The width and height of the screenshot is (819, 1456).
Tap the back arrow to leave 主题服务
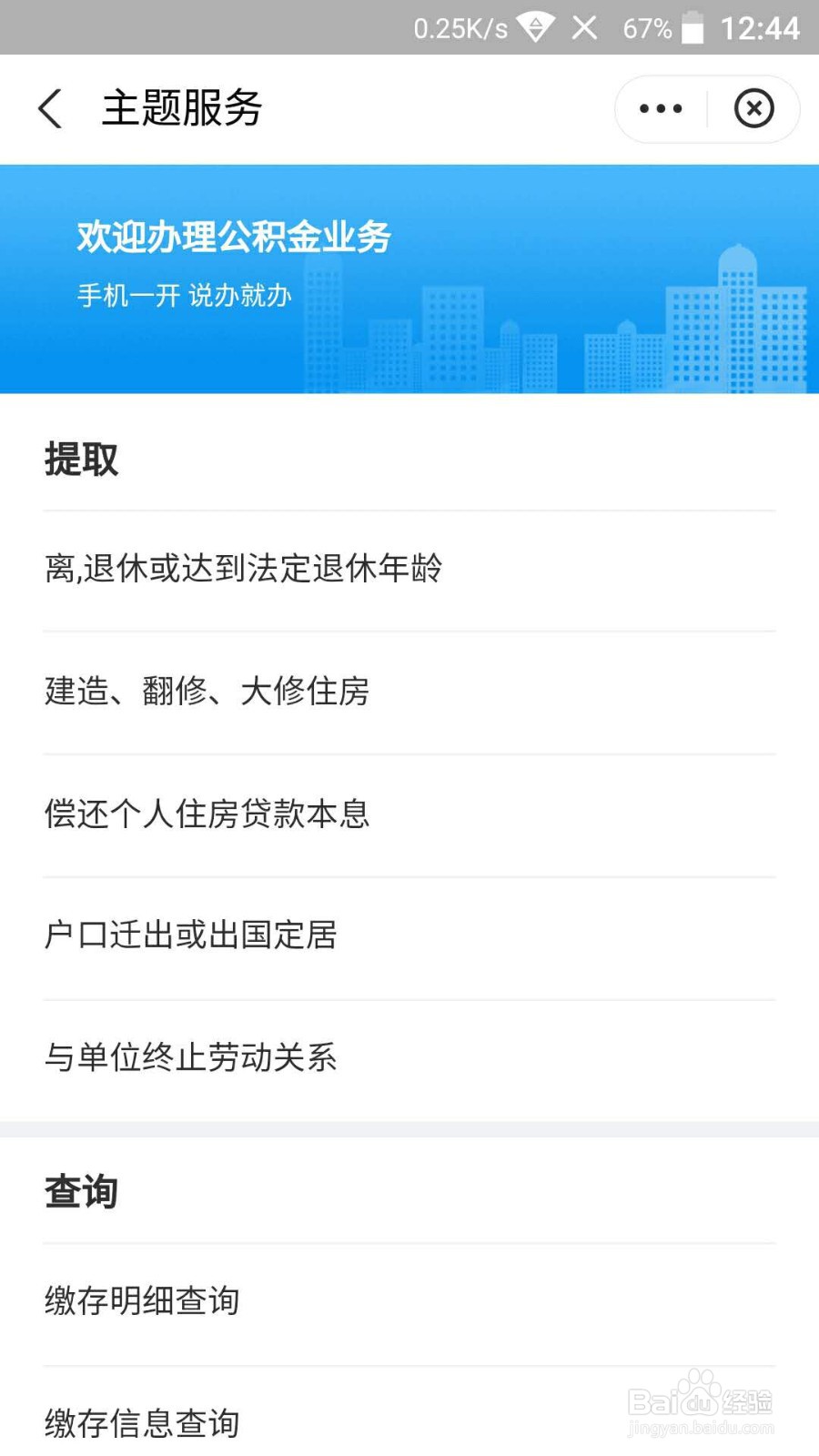[x=50, y=108]
